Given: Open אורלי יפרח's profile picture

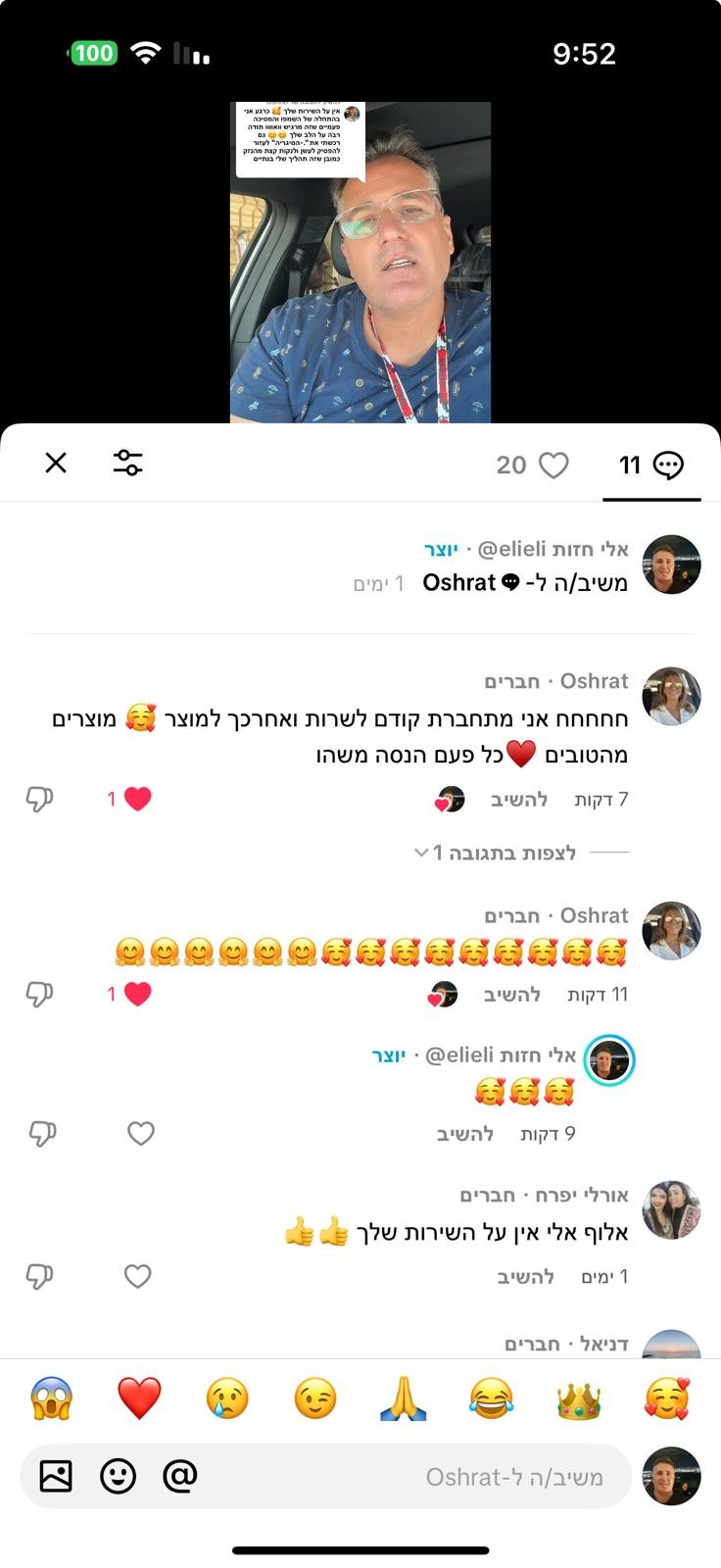Looking at the screenshot, I should point(671,1210).
